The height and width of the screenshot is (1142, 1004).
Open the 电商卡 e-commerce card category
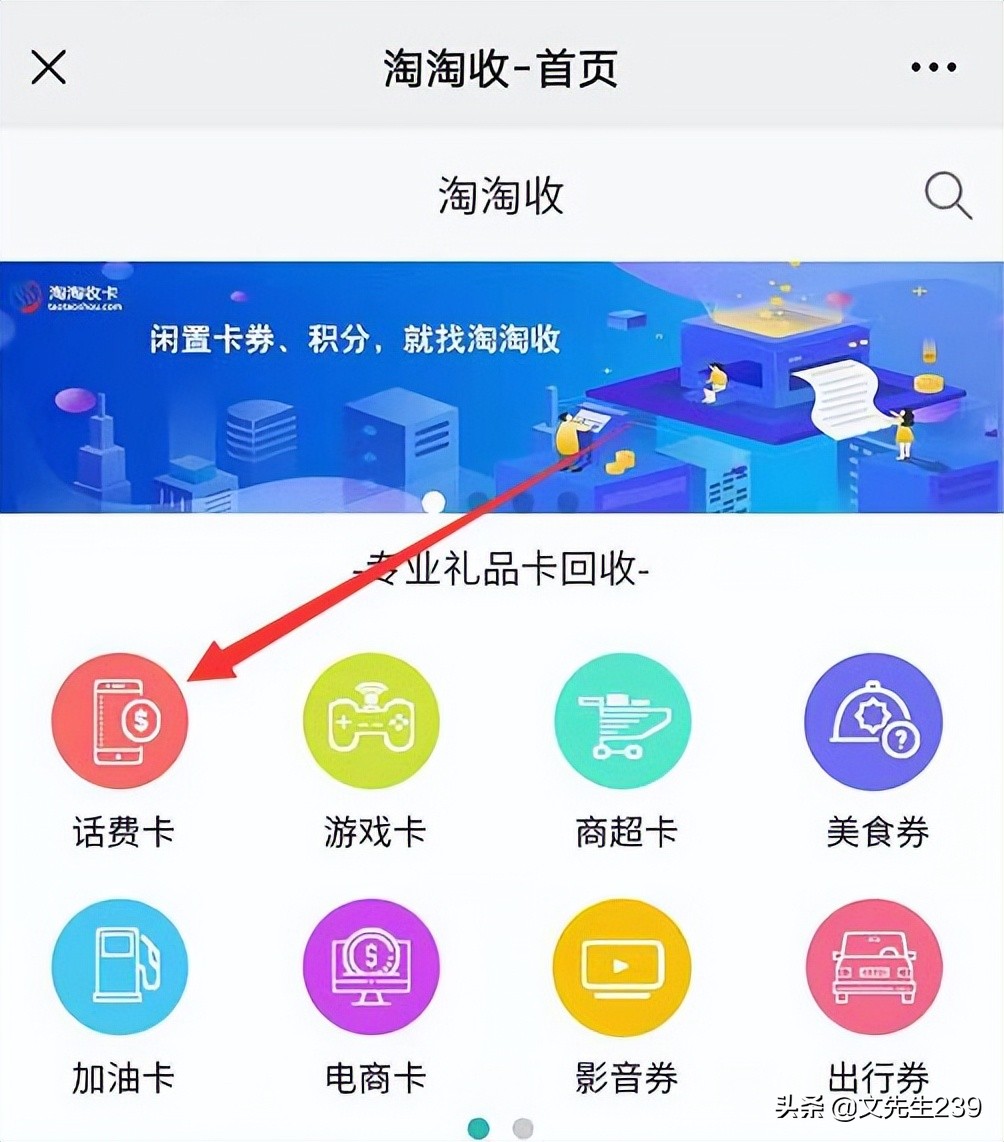pyautogui.click(x=371, y=966)
